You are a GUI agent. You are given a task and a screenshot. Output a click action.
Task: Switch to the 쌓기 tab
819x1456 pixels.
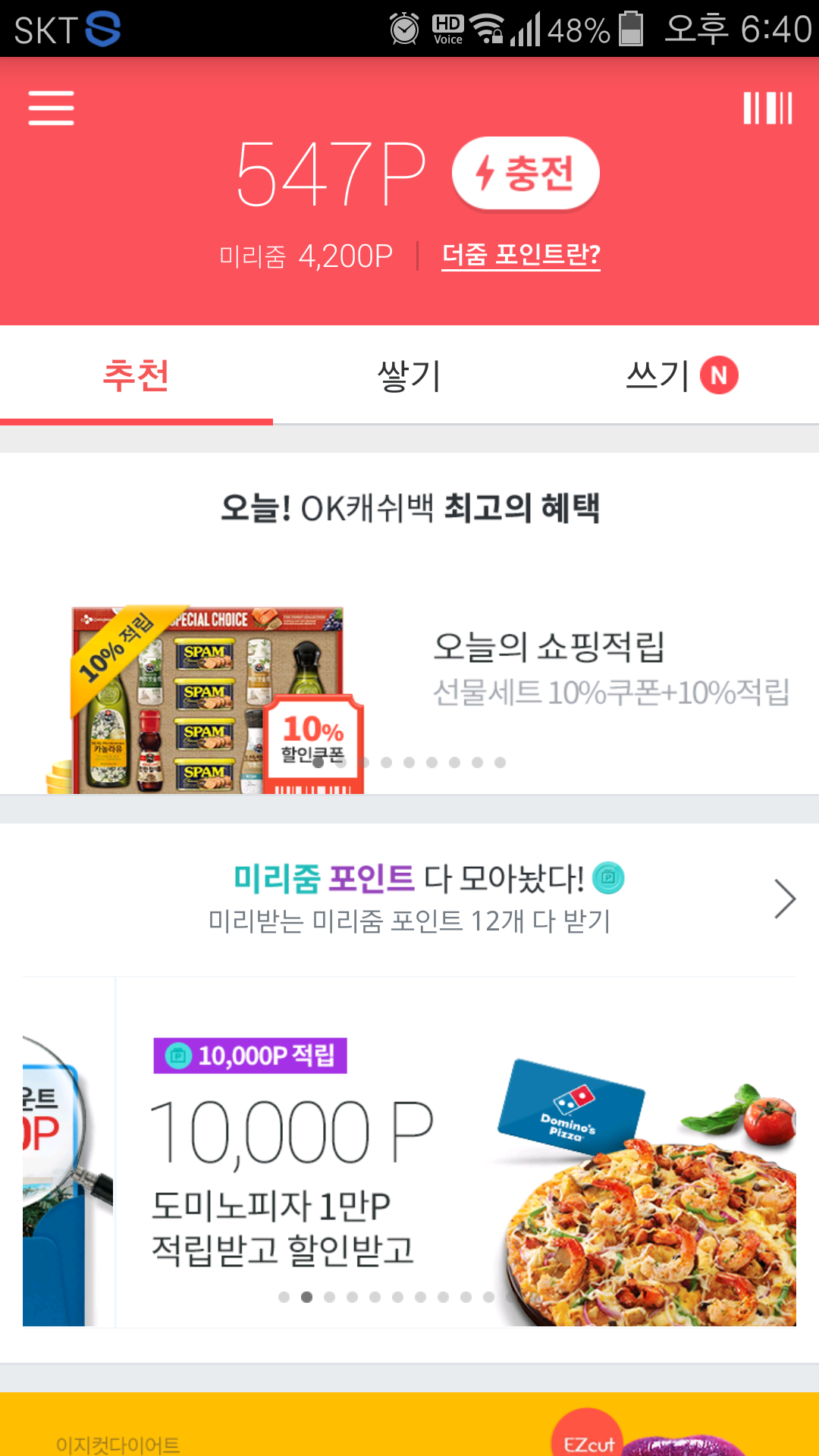[409, 375]
